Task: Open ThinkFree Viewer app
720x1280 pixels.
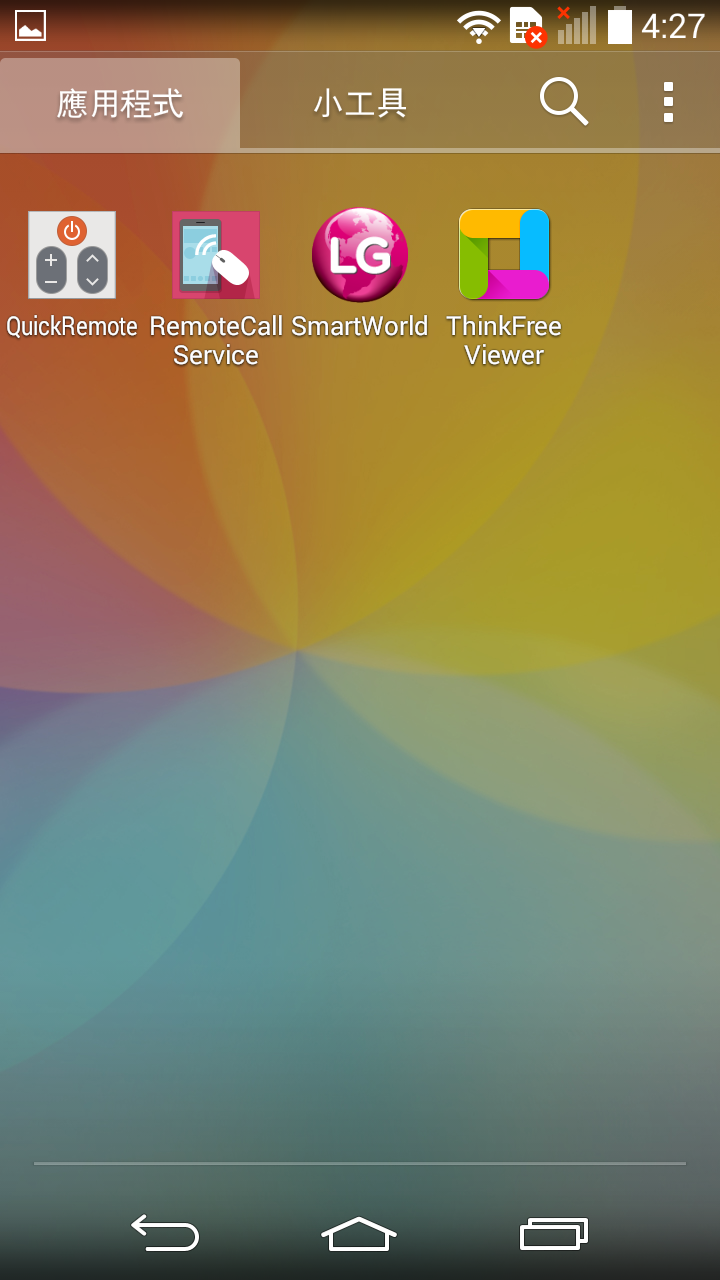Action: (504, 286)
